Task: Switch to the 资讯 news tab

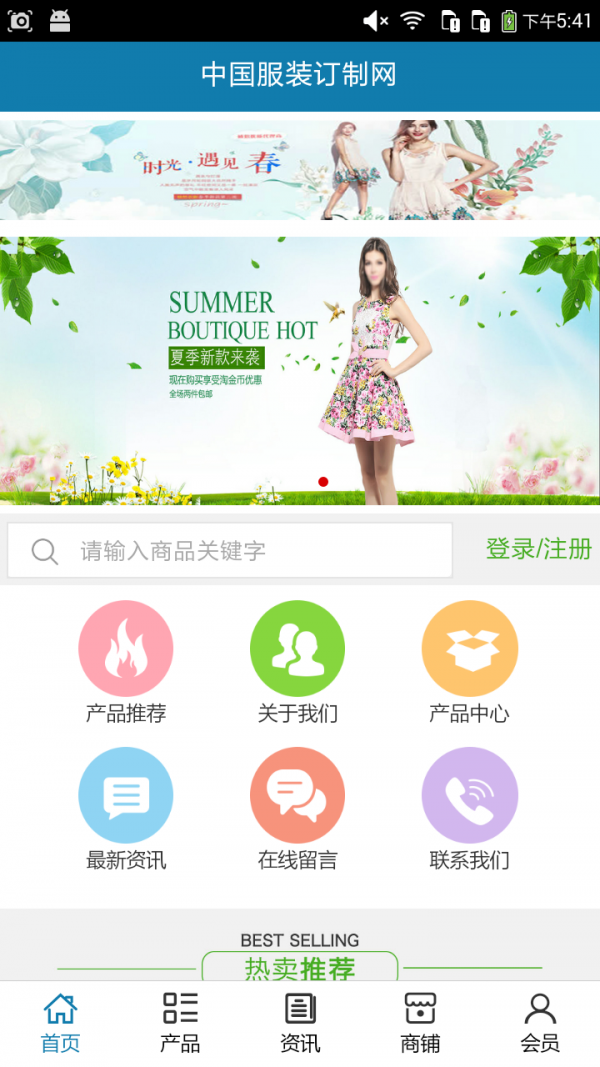Action: [x=300, y=1023]
